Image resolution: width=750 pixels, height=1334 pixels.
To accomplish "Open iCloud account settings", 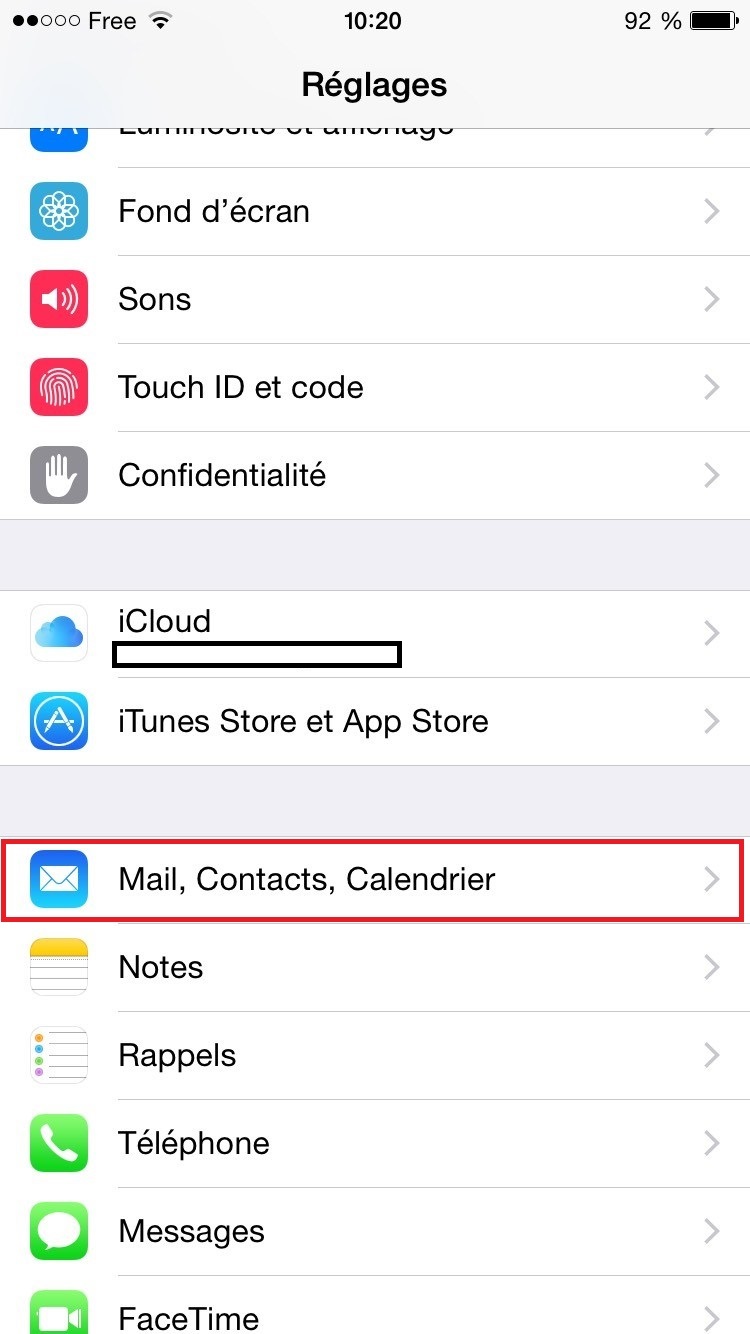I will [x=374, y=633].
